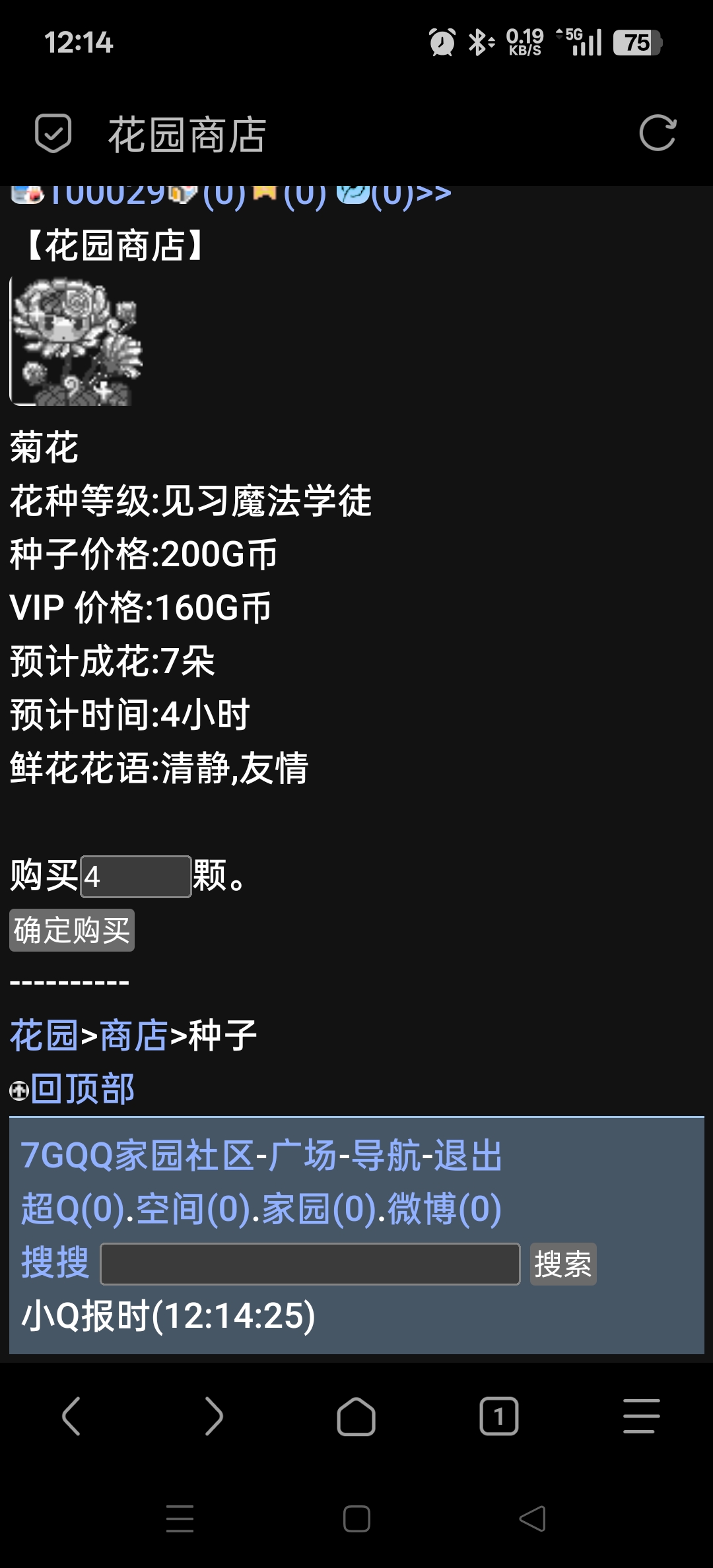
Task: Focus the seed purchase quantity field
Action: point(136,876)
